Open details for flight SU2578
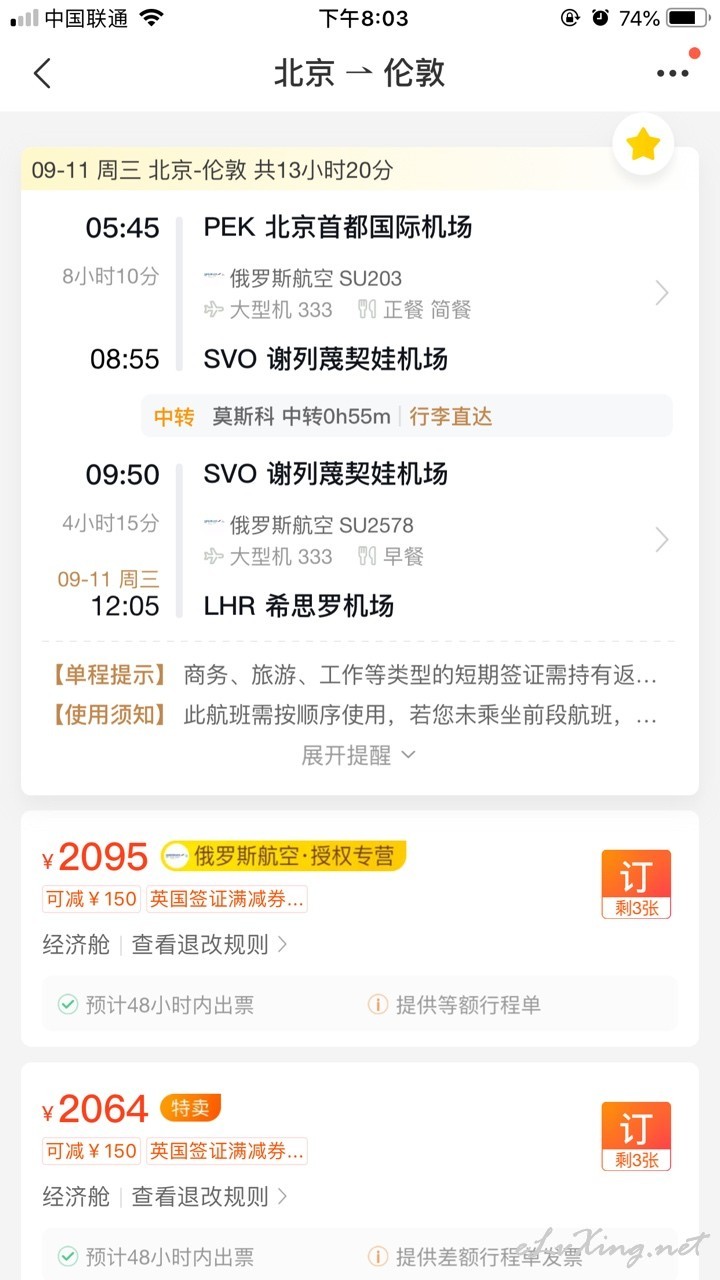This screenshot has width=720, height=1280. pos(661,540)
